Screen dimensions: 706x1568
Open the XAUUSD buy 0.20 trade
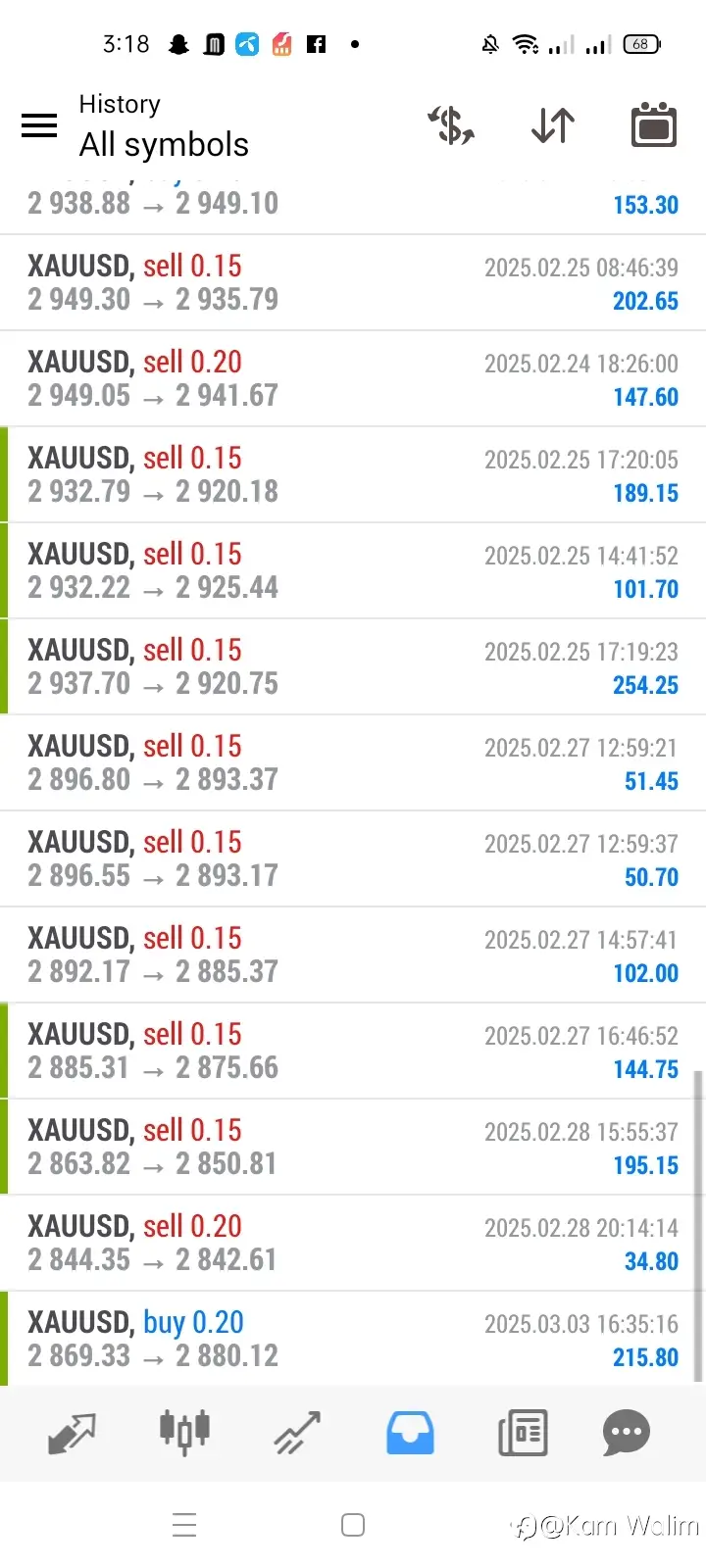pos(353,1339)
